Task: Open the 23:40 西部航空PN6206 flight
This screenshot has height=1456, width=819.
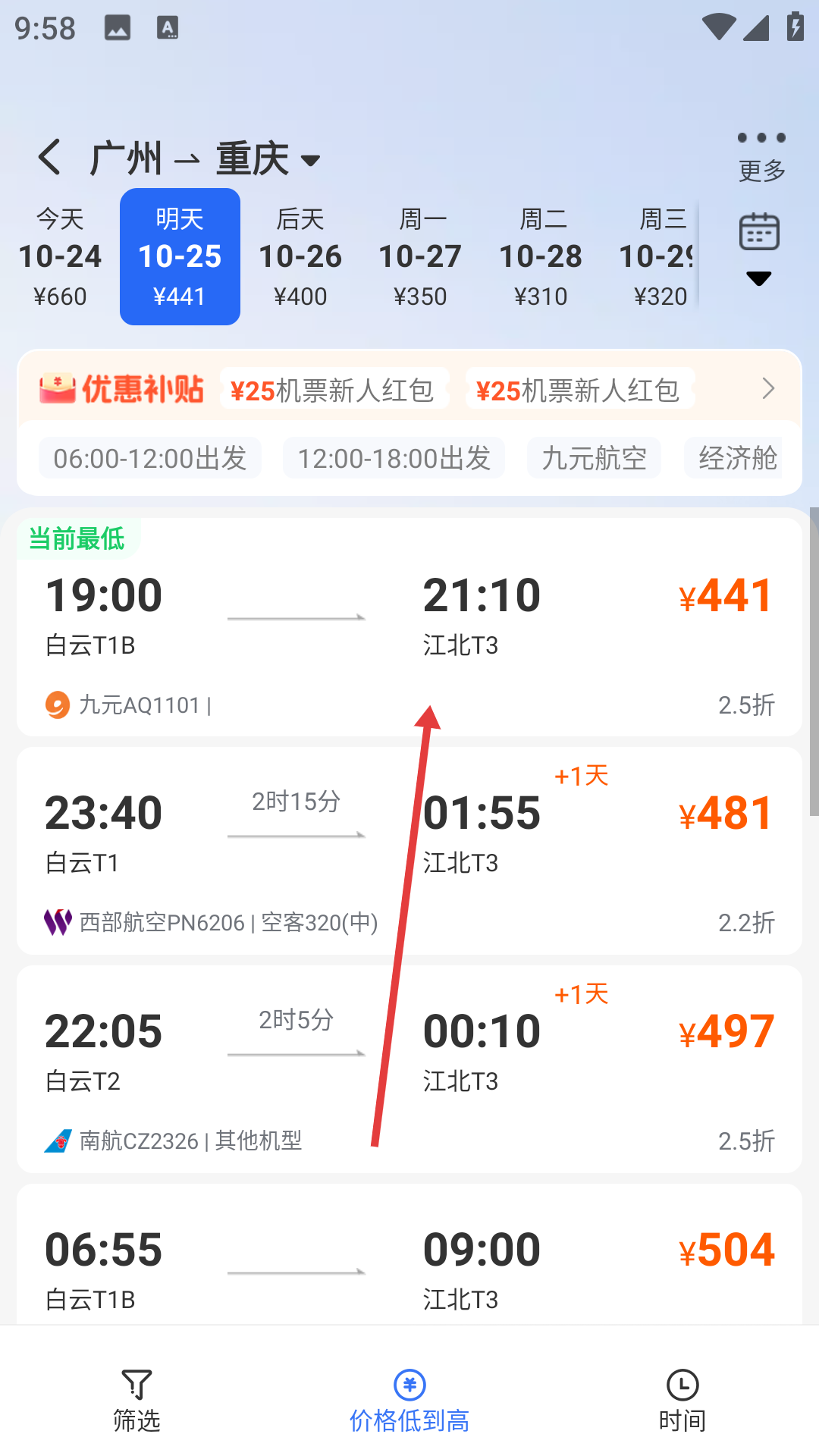Action: (409, 851)
